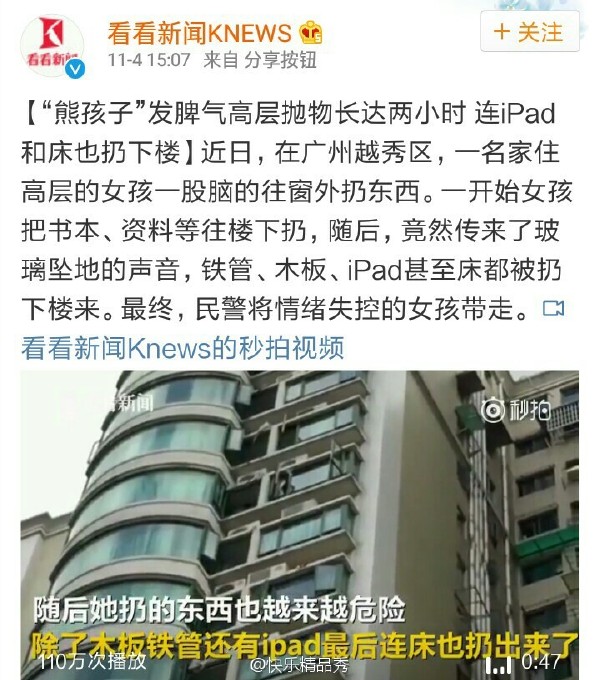600x680 pixels.
Task: Open the 分享按钮 source link
Action: tap(279, 59)
